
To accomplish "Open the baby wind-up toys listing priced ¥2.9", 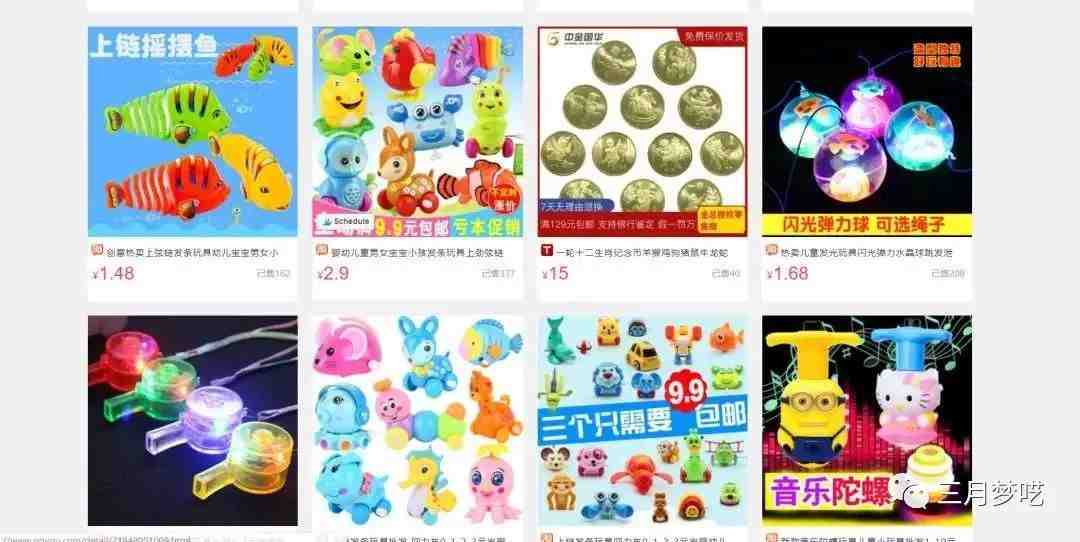I will click(417, 131).
